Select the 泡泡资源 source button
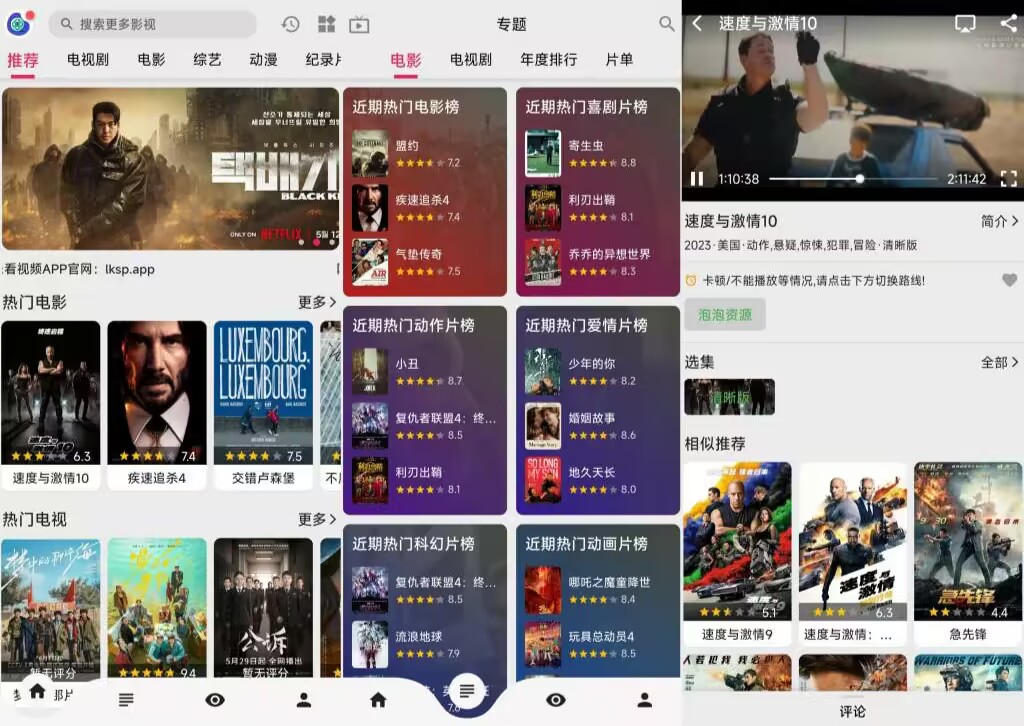This screenshot has height=726, width=1024. (725, 314)
